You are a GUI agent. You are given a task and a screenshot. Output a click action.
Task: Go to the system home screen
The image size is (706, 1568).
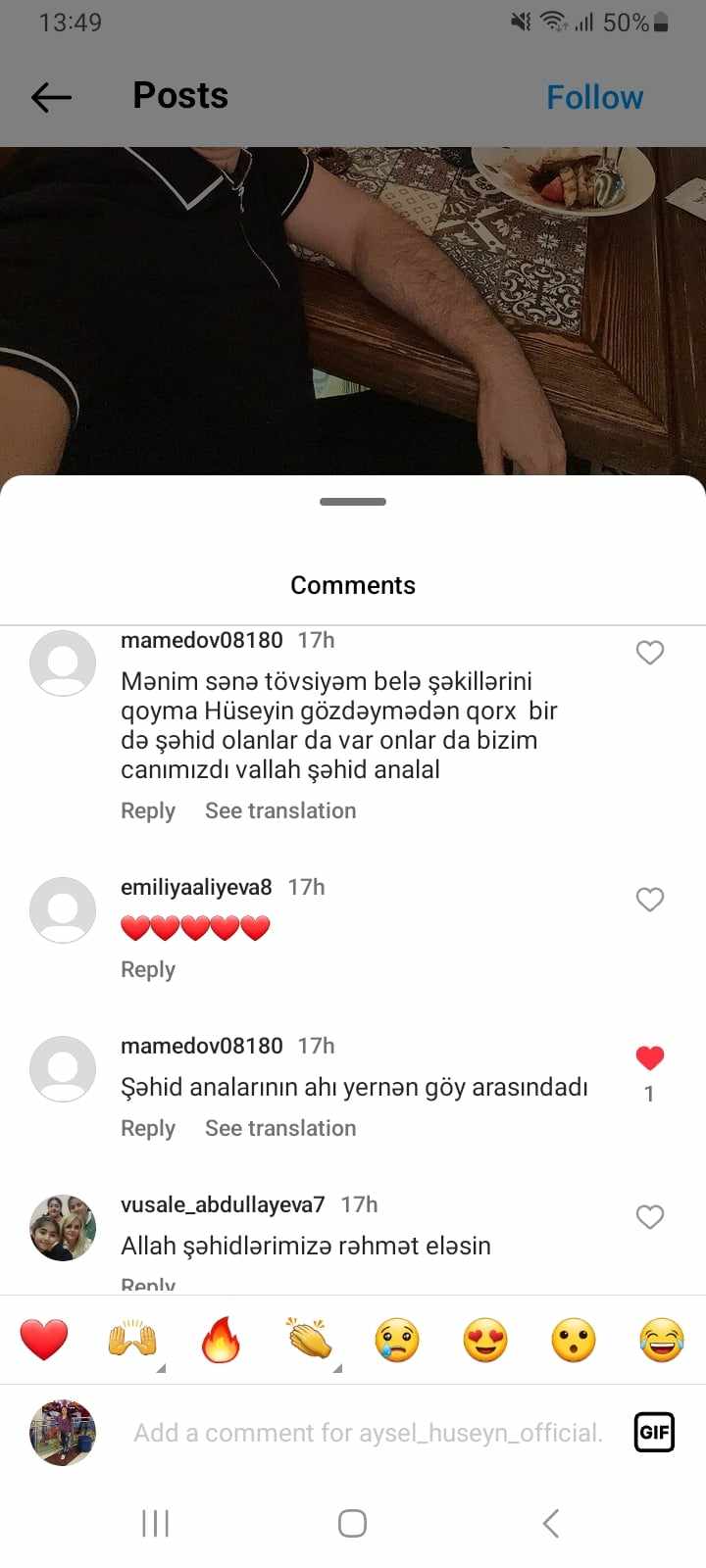(x=352, y=1523)
